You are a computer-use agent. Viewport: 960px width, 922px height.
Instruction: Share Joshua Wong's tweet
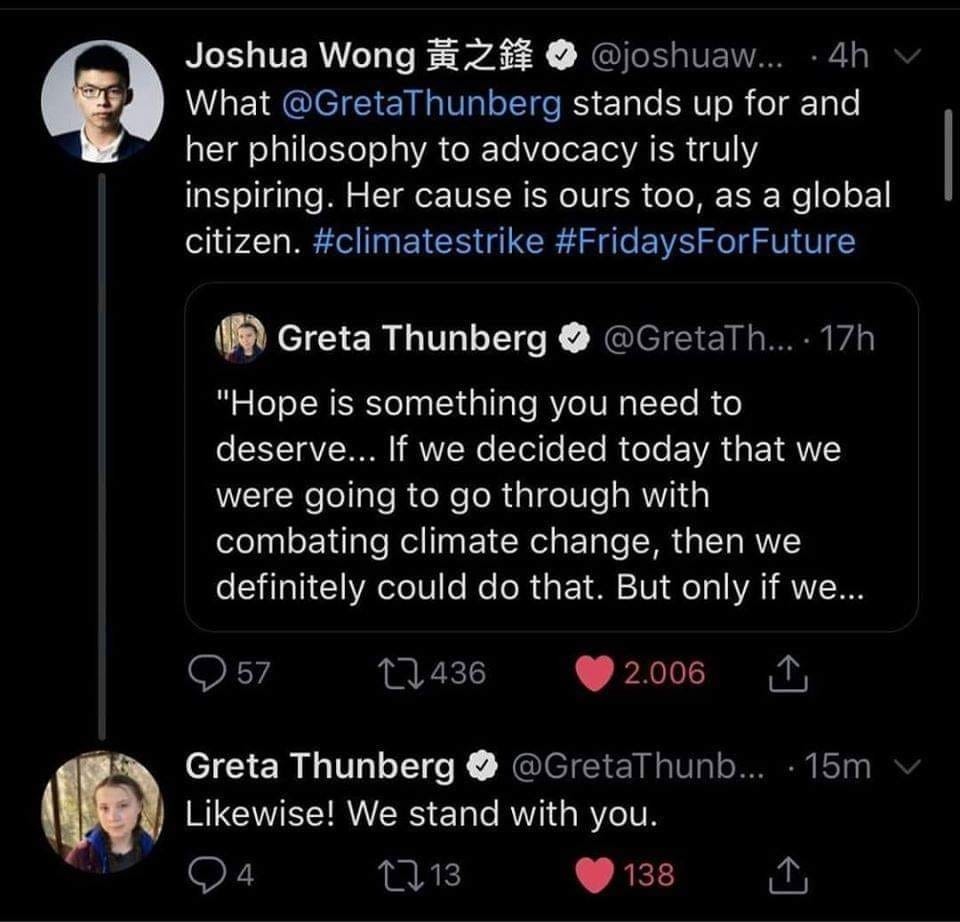click(x=788, y=673)
